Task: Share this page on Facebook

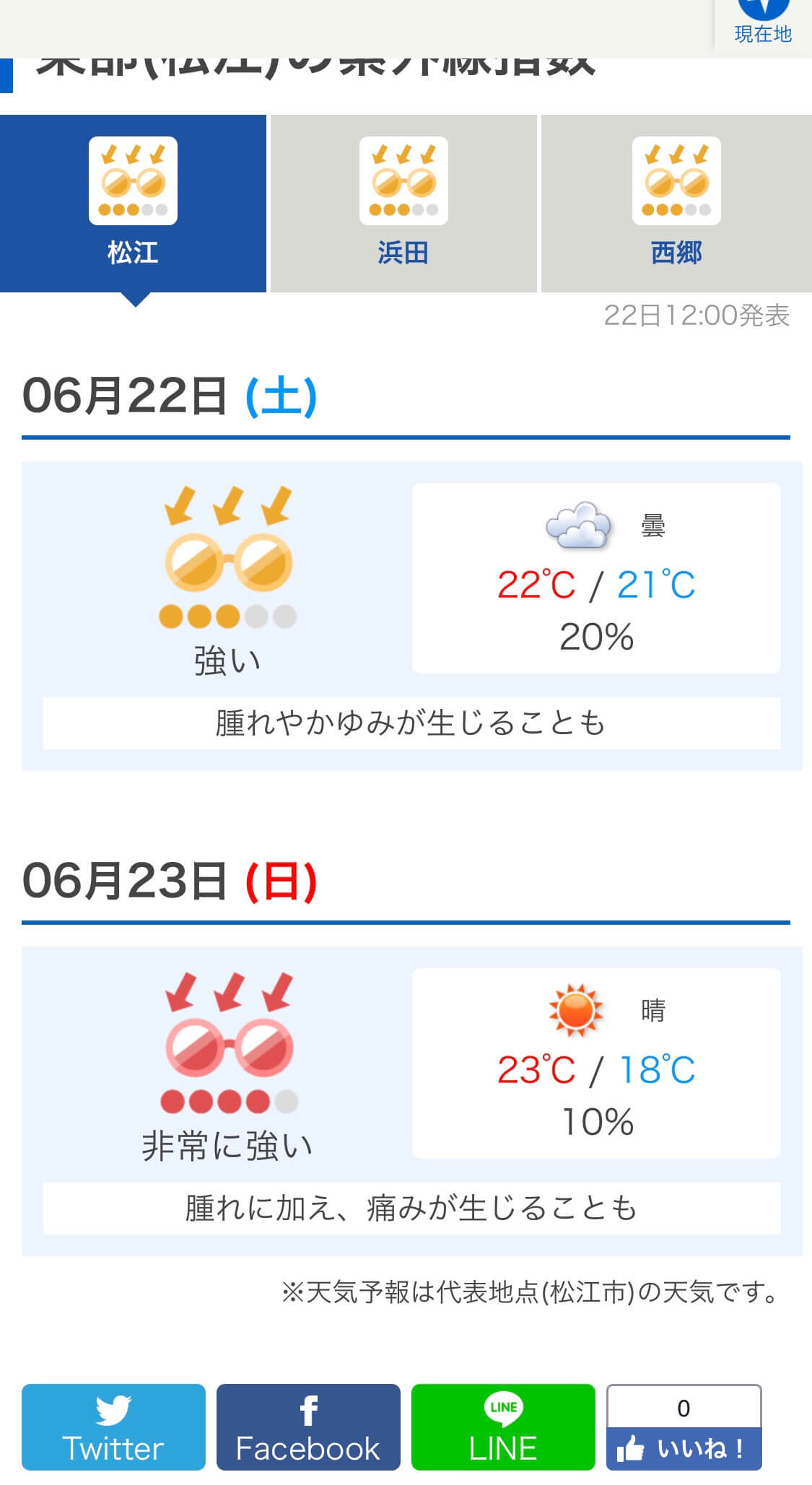Action: pos(308,1427)
